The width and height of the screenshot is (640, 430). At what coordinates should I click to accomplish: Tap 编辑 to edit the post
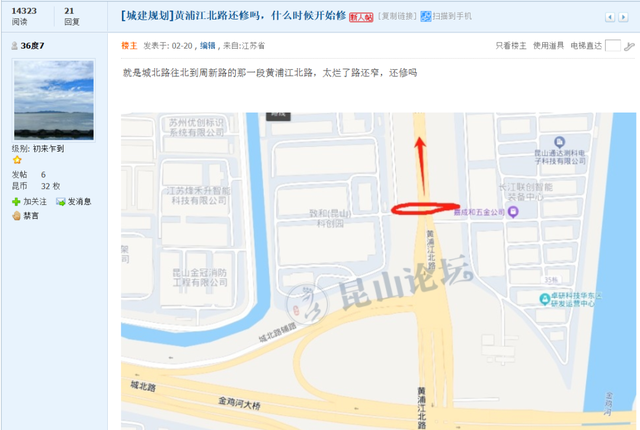(207, 46)
